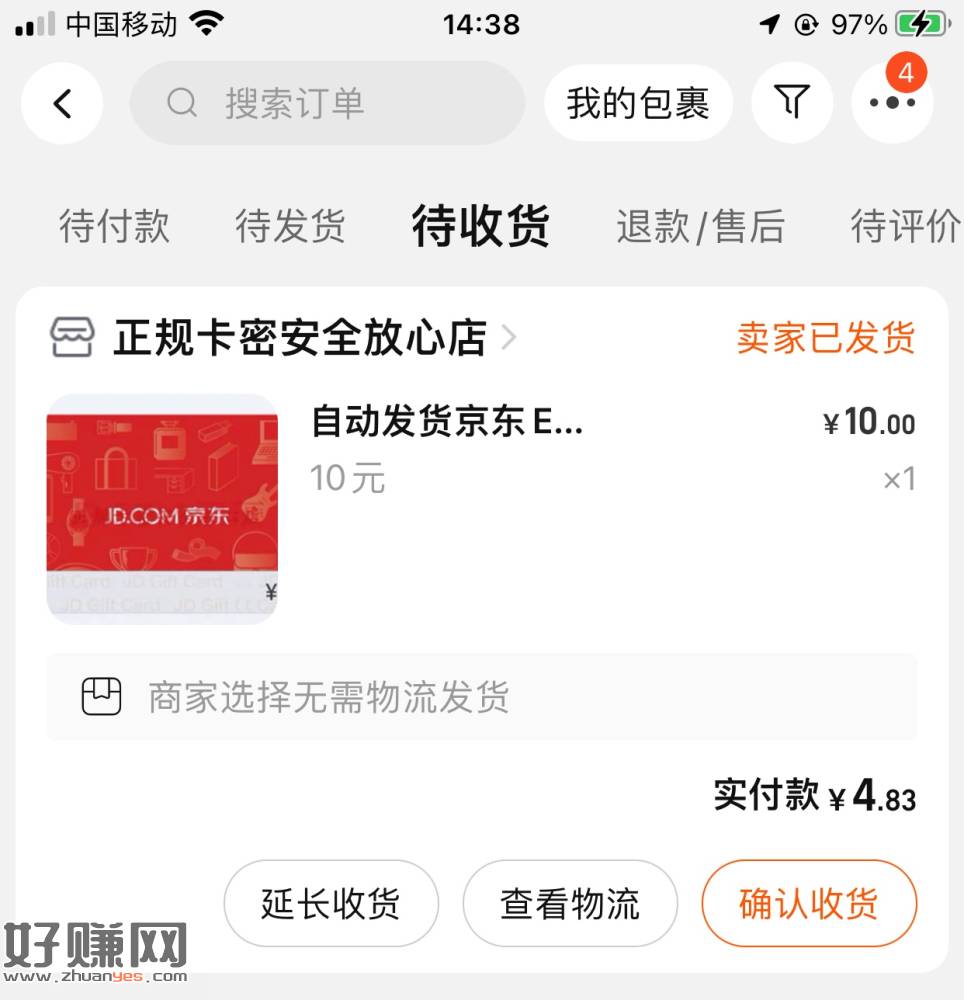Open the three-dot more menu

pos(892,103)
